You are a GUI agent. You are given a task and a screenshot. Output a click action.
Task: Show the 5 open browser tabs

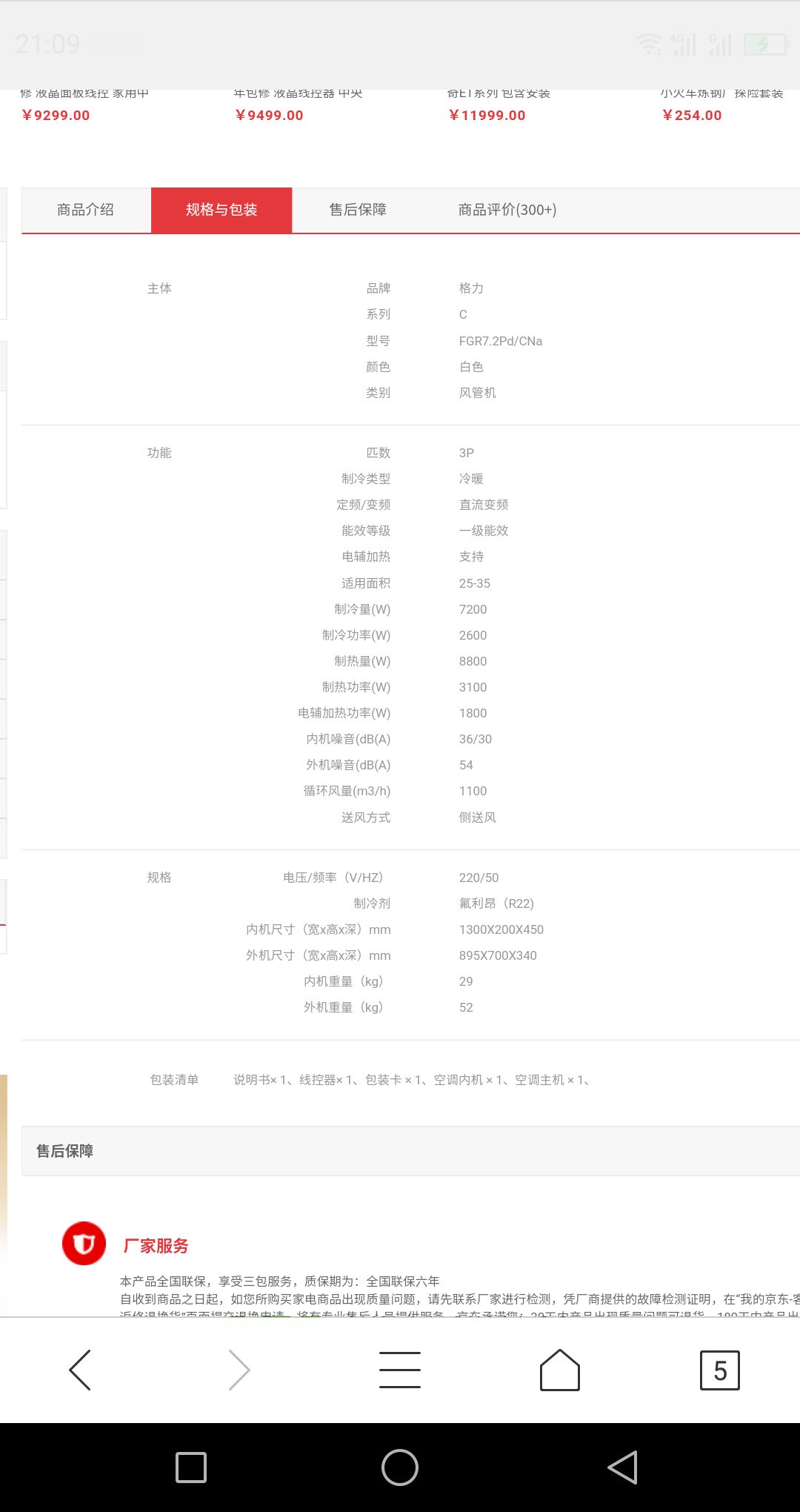(719, 1370)
